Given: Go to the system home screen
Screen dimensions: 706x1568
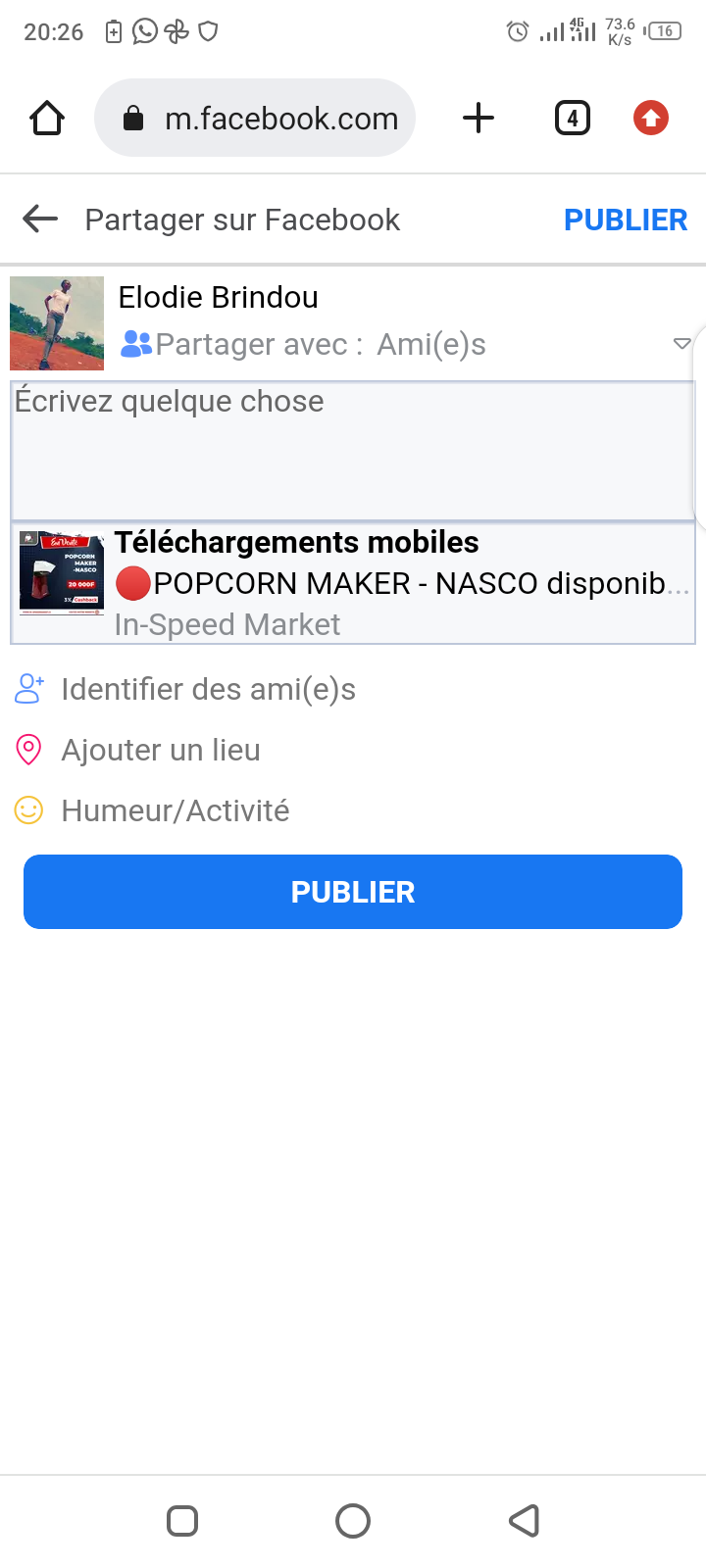Looking at the screenshot, I should (353, 1521).
